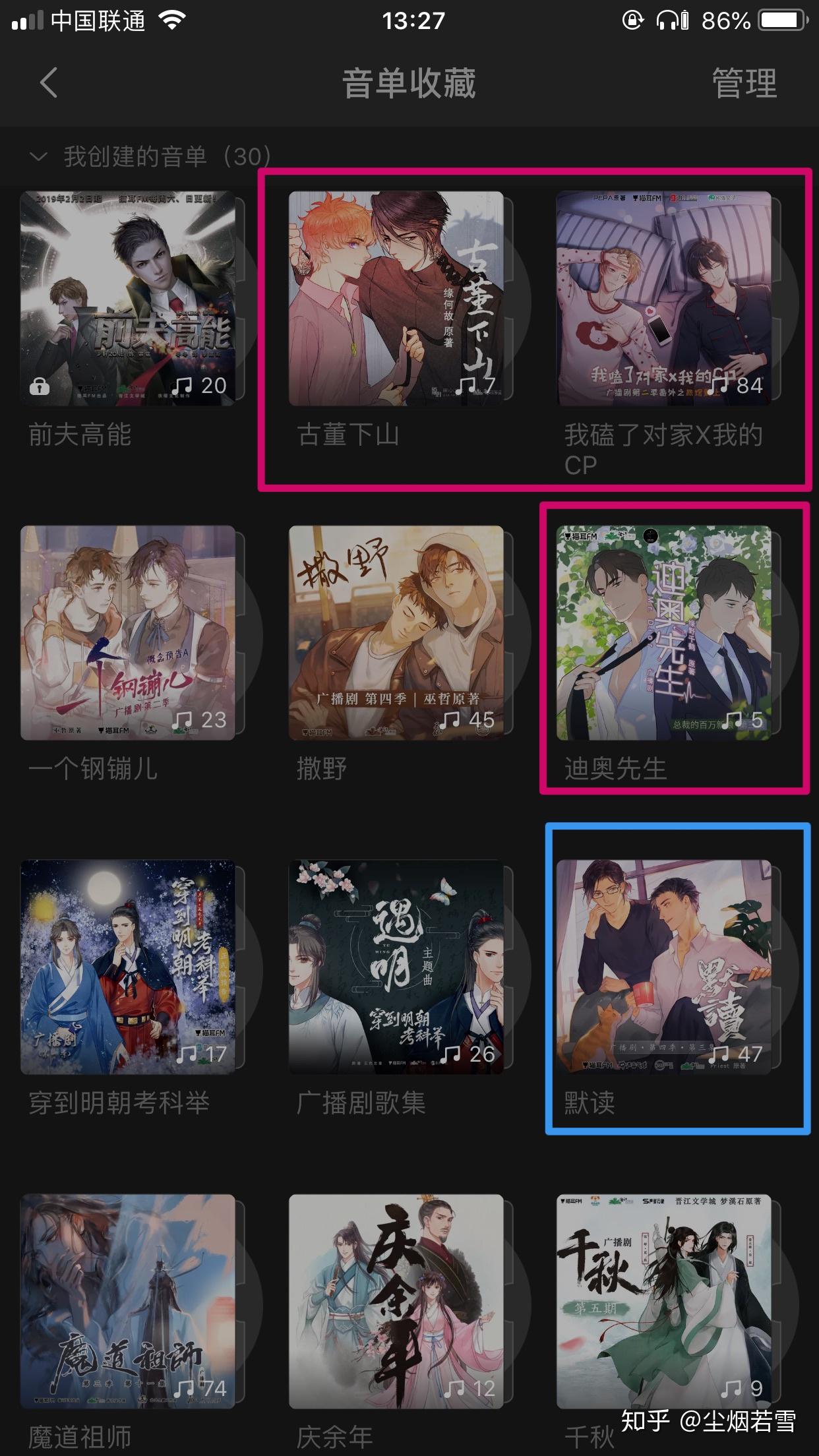Tap the chevron beside 我创建的音单

pos(36,156)
